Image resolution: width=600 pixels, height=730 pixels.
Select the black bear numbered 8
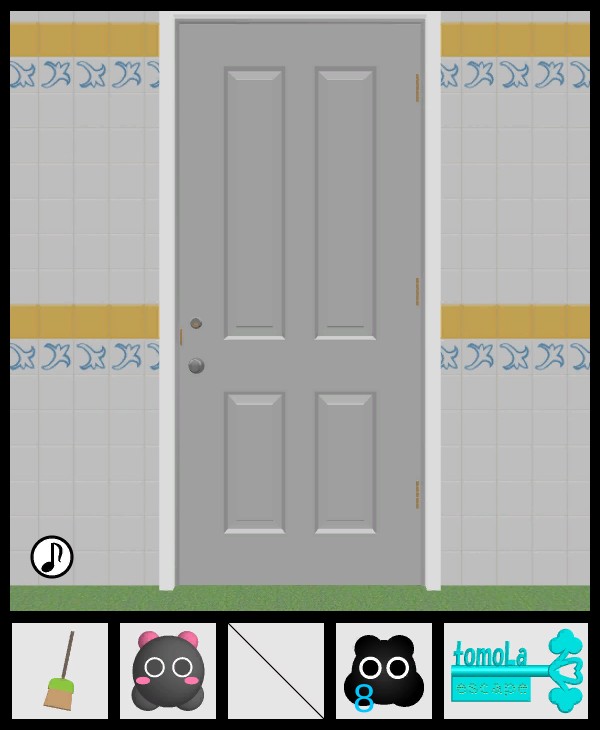384,671
